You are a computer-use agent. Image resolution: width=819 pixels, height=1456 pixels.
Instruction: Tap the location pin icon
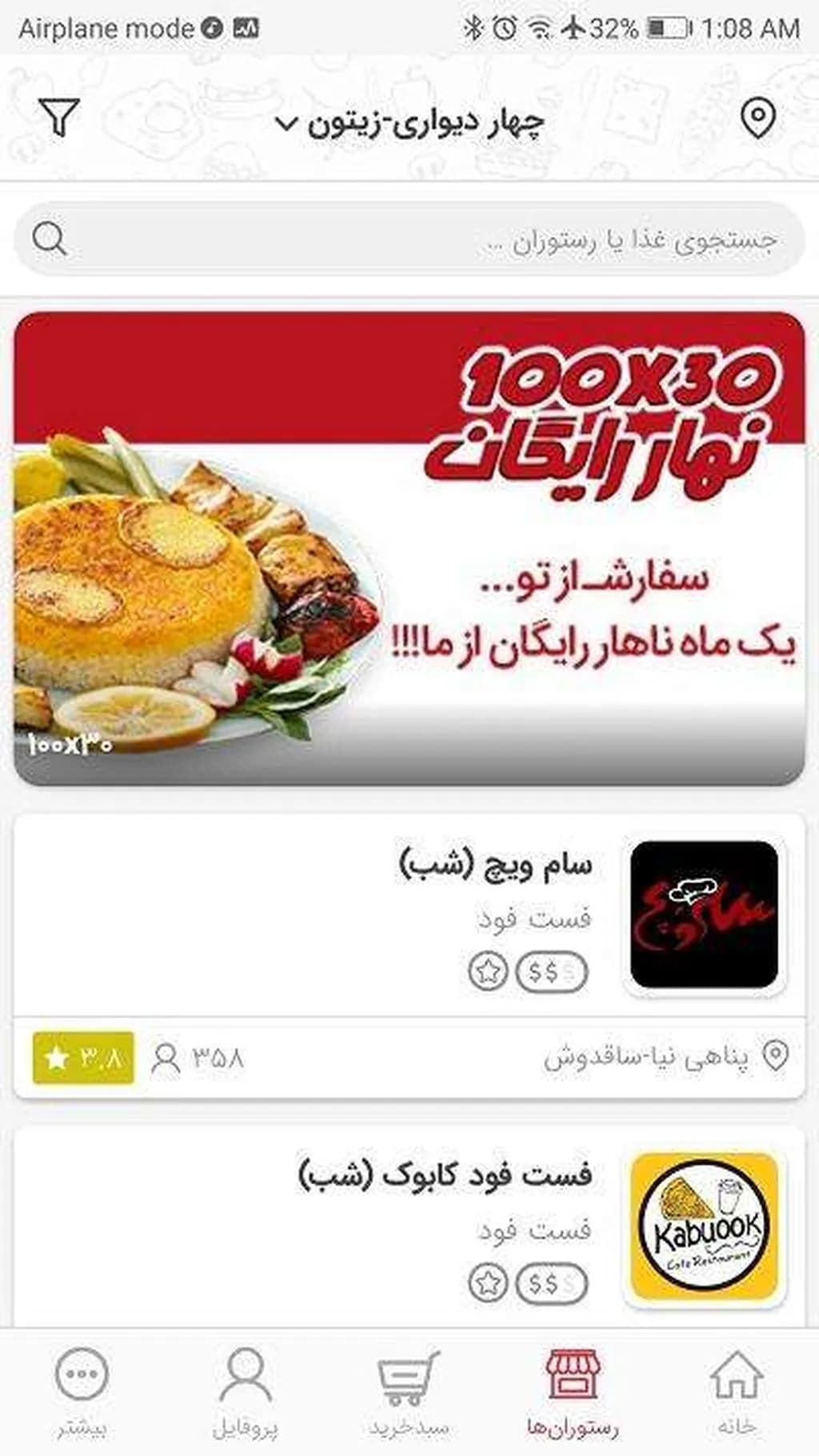pos(757,119)
